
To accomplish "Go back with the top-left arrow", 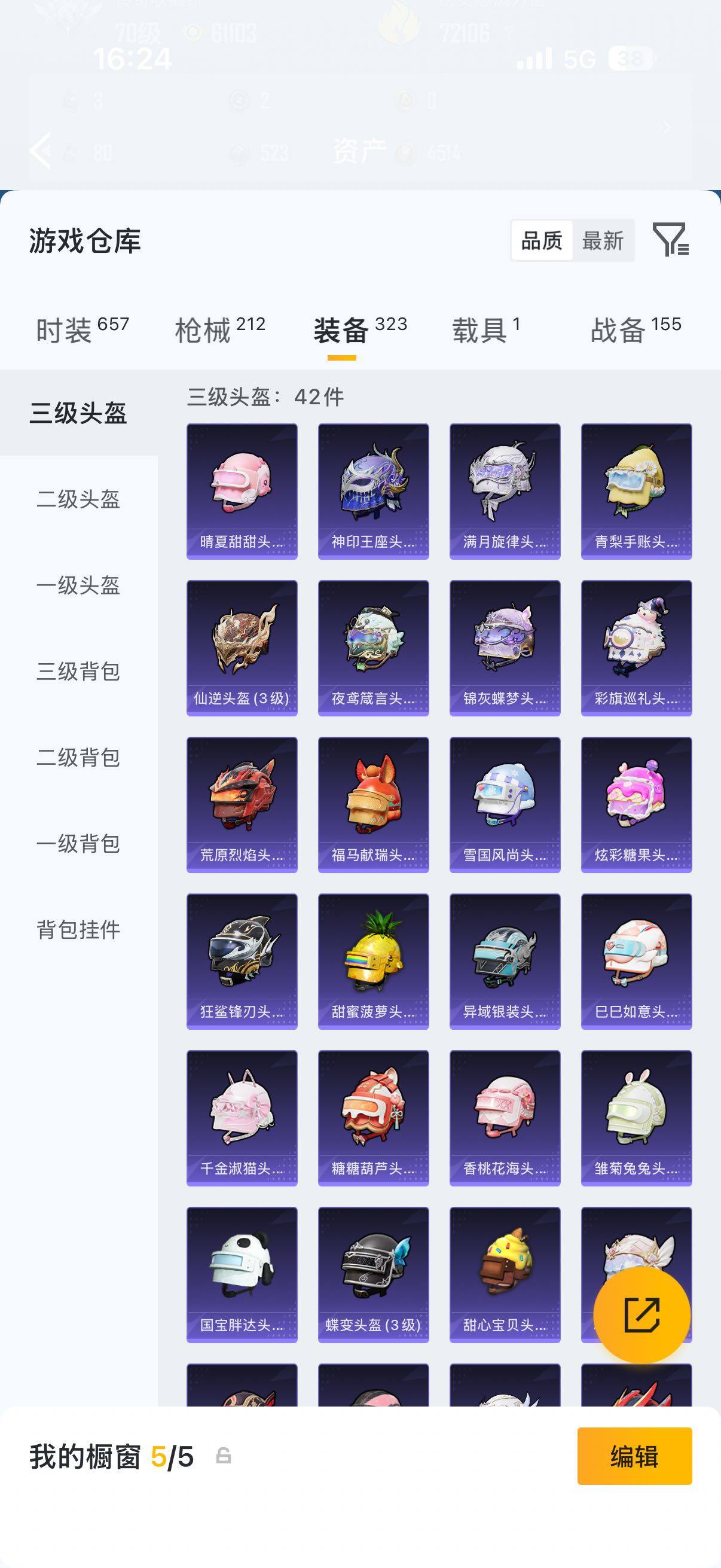I will tap(41, 150).
